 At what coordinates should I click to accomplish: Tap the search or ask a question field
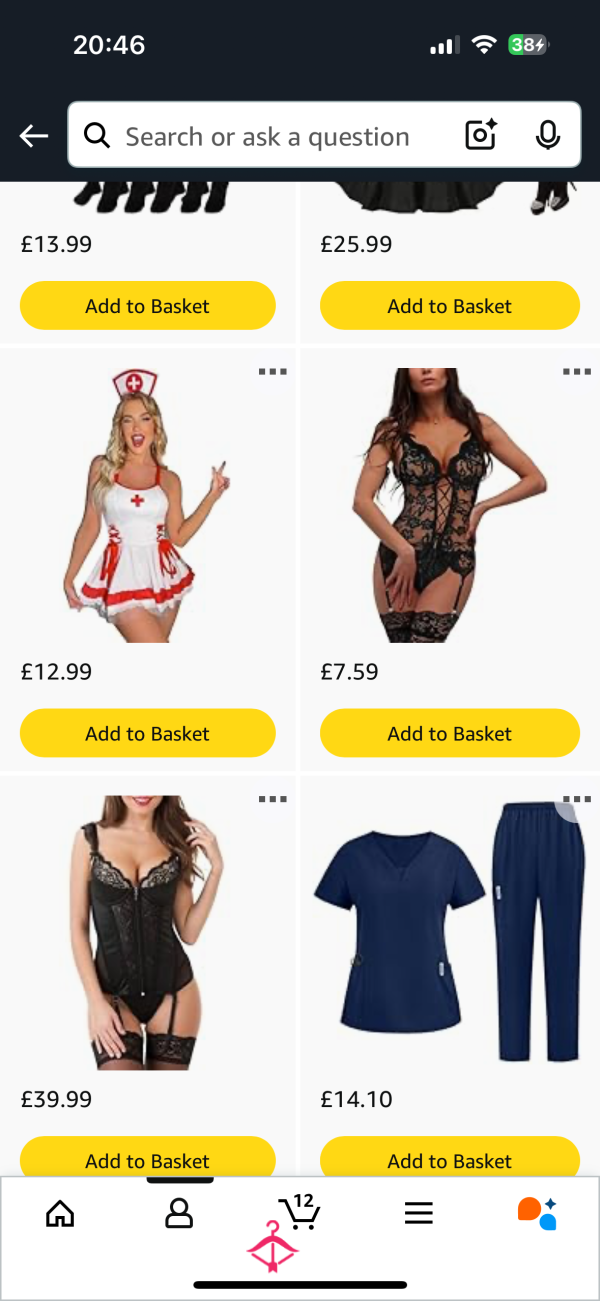pos(268,136)
